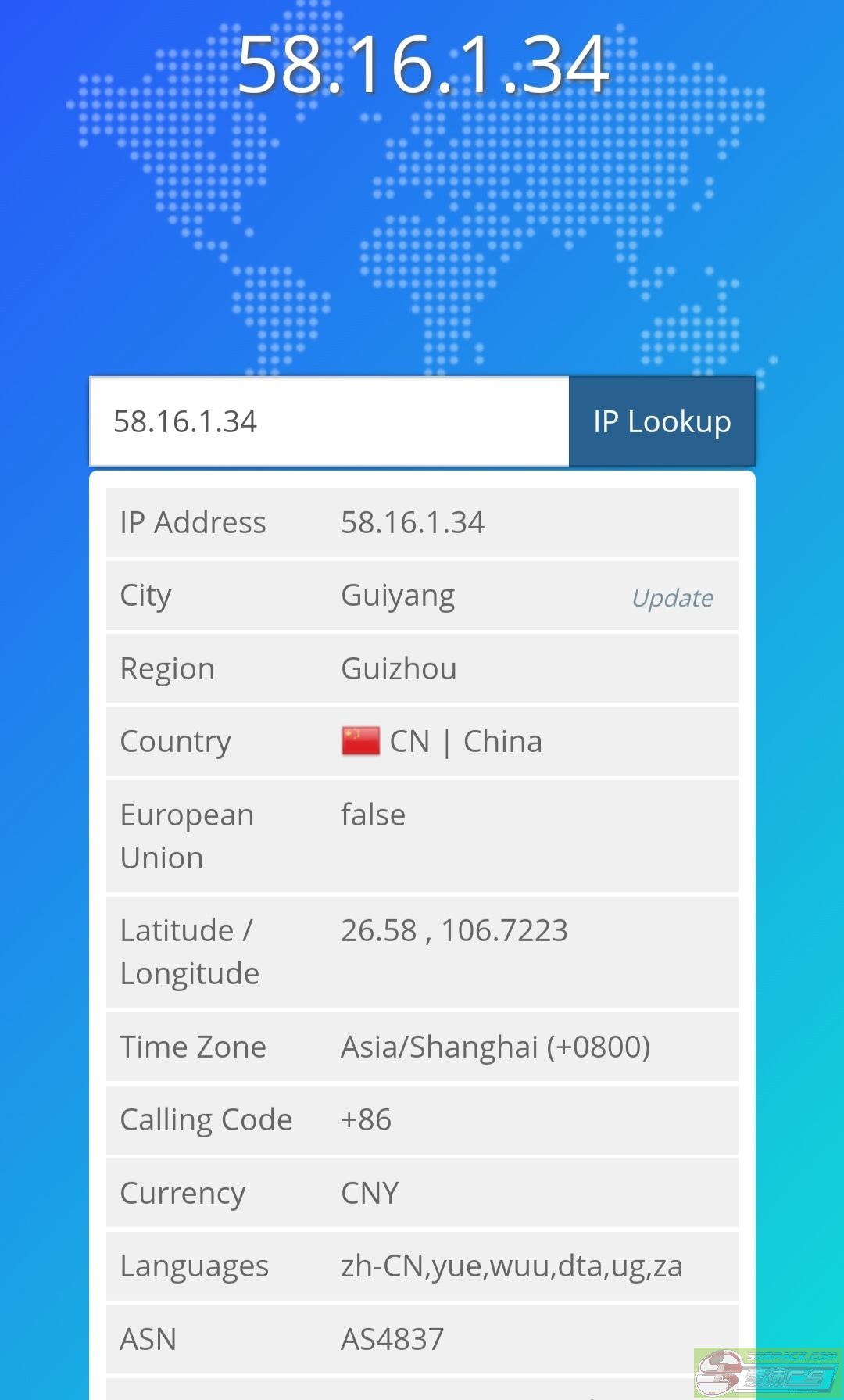Tap the IP address input field

330,421
